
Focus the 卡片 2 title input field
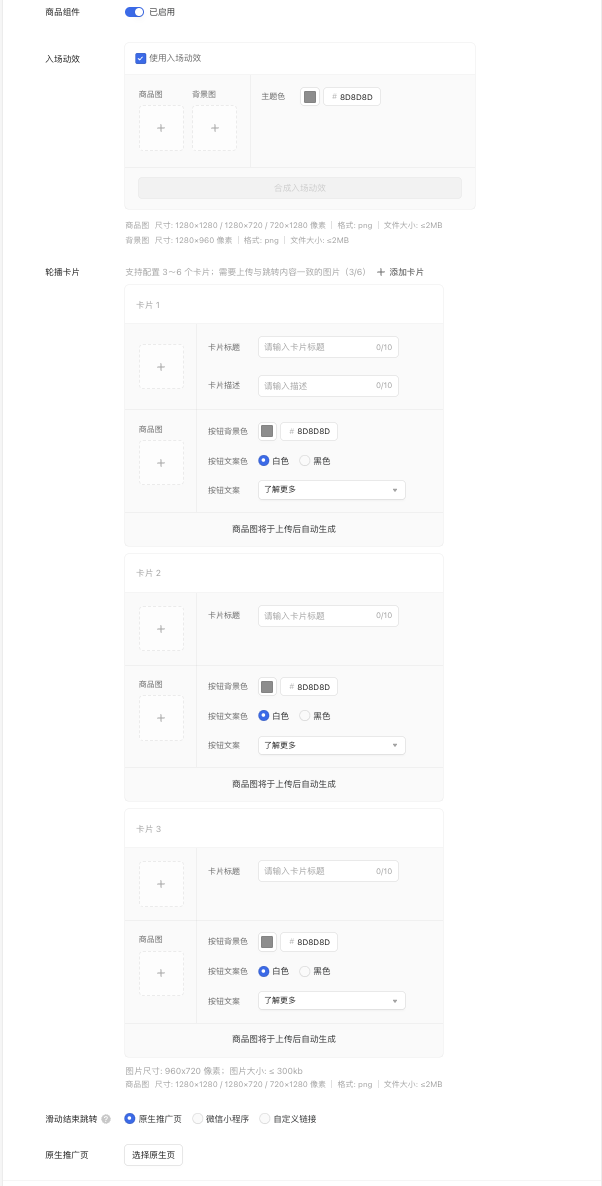pyautogui.click(x=328, y=616)
